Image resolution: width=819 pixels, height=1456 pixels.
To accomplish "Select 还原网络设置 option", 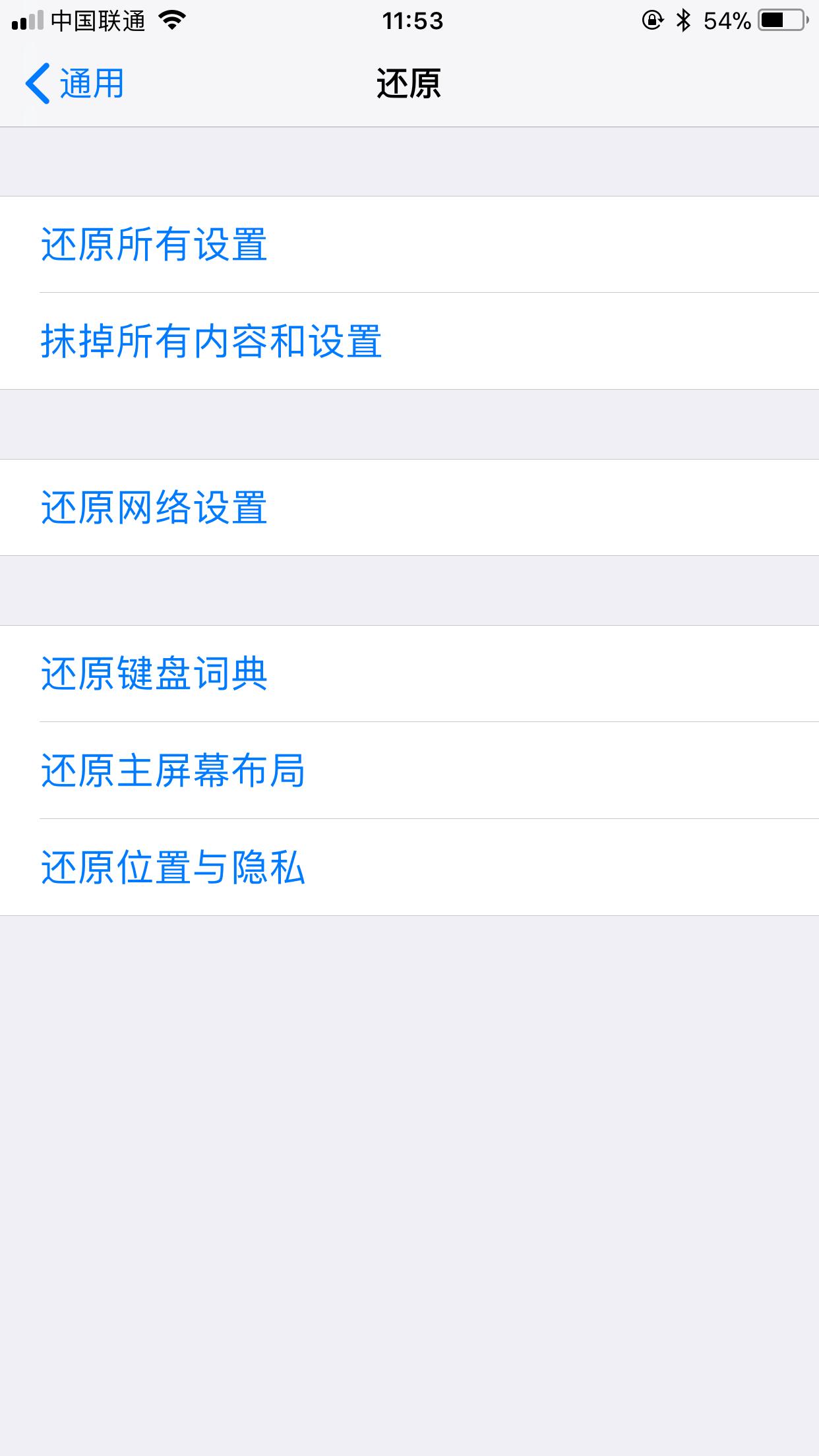I will pos(156,506).
